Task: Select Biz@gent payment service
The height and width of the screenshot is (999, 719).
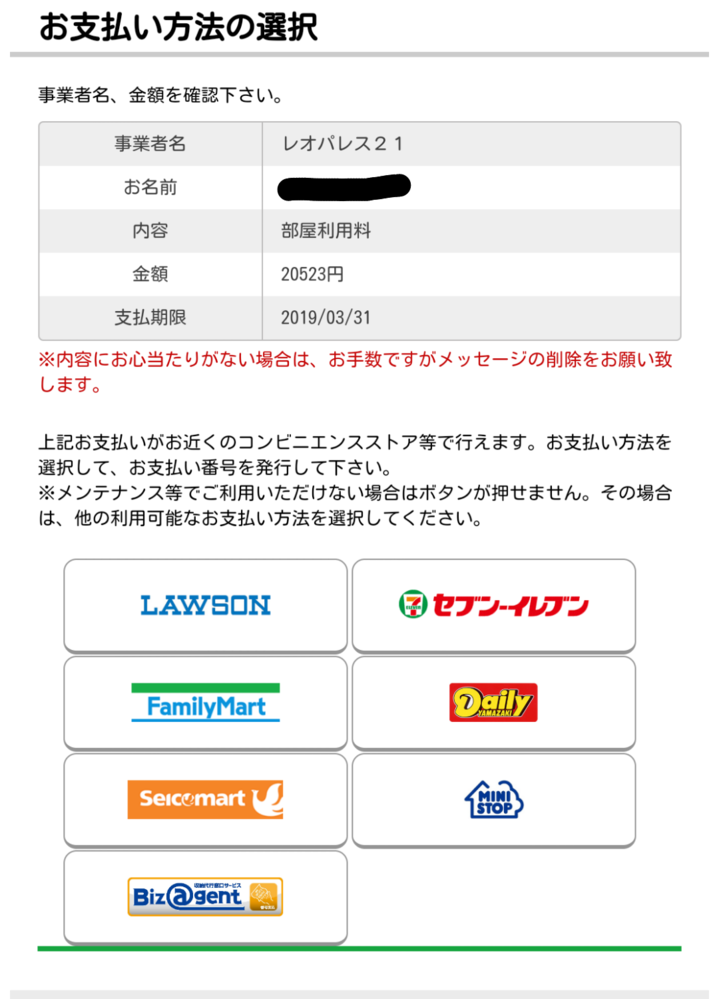Action: (205, 896)
